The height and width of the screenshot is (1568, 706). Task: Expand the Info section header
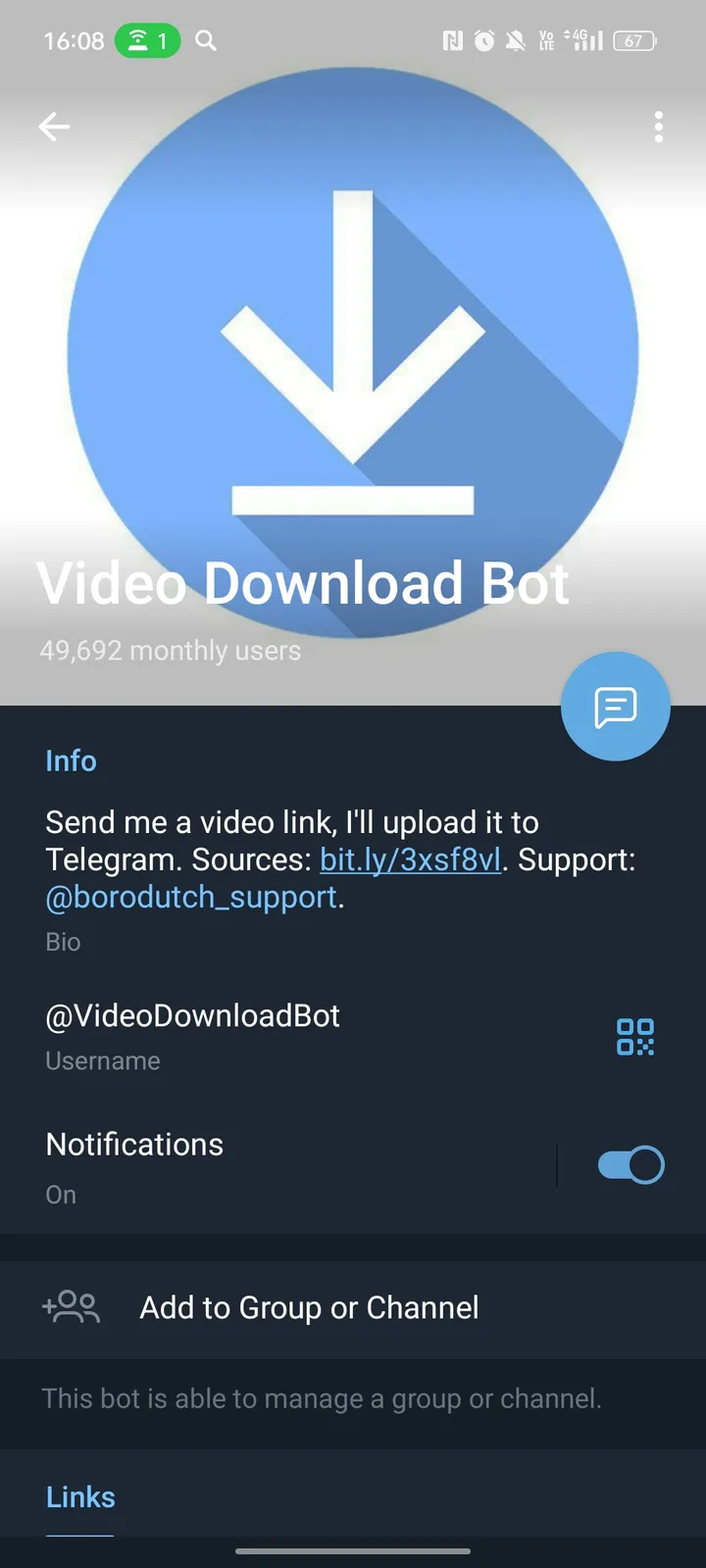71,760
